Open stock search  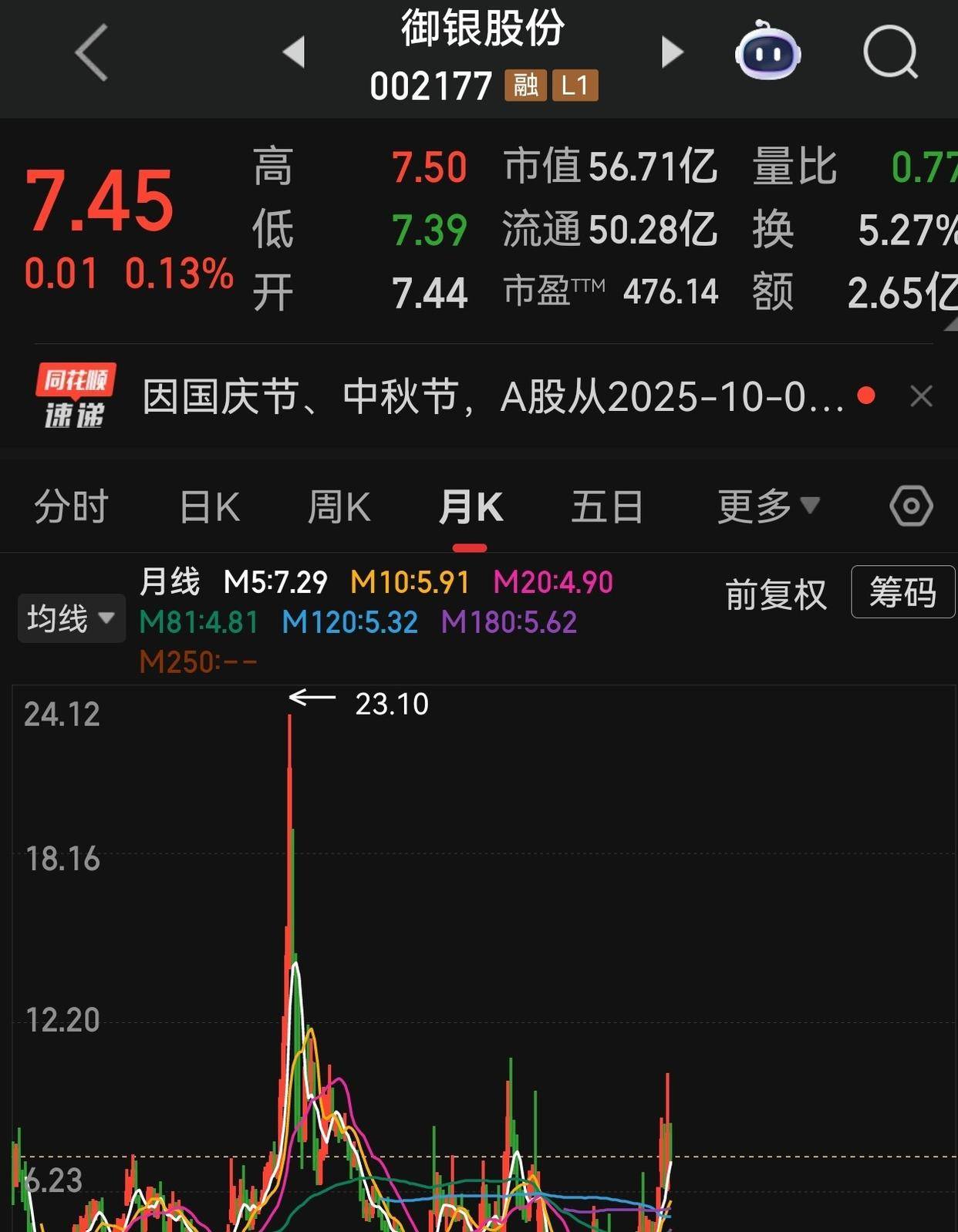coord(890,52)
